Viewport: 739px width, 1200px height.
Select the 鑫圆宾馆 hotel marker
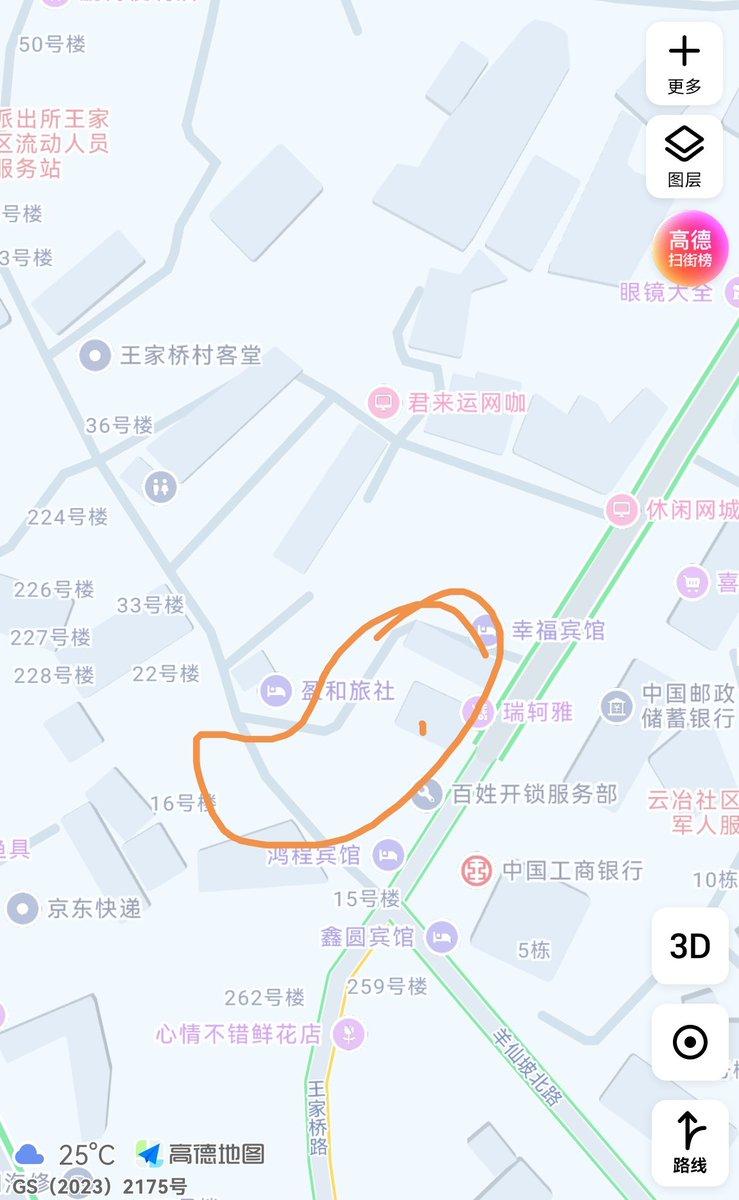pos(440,939)
